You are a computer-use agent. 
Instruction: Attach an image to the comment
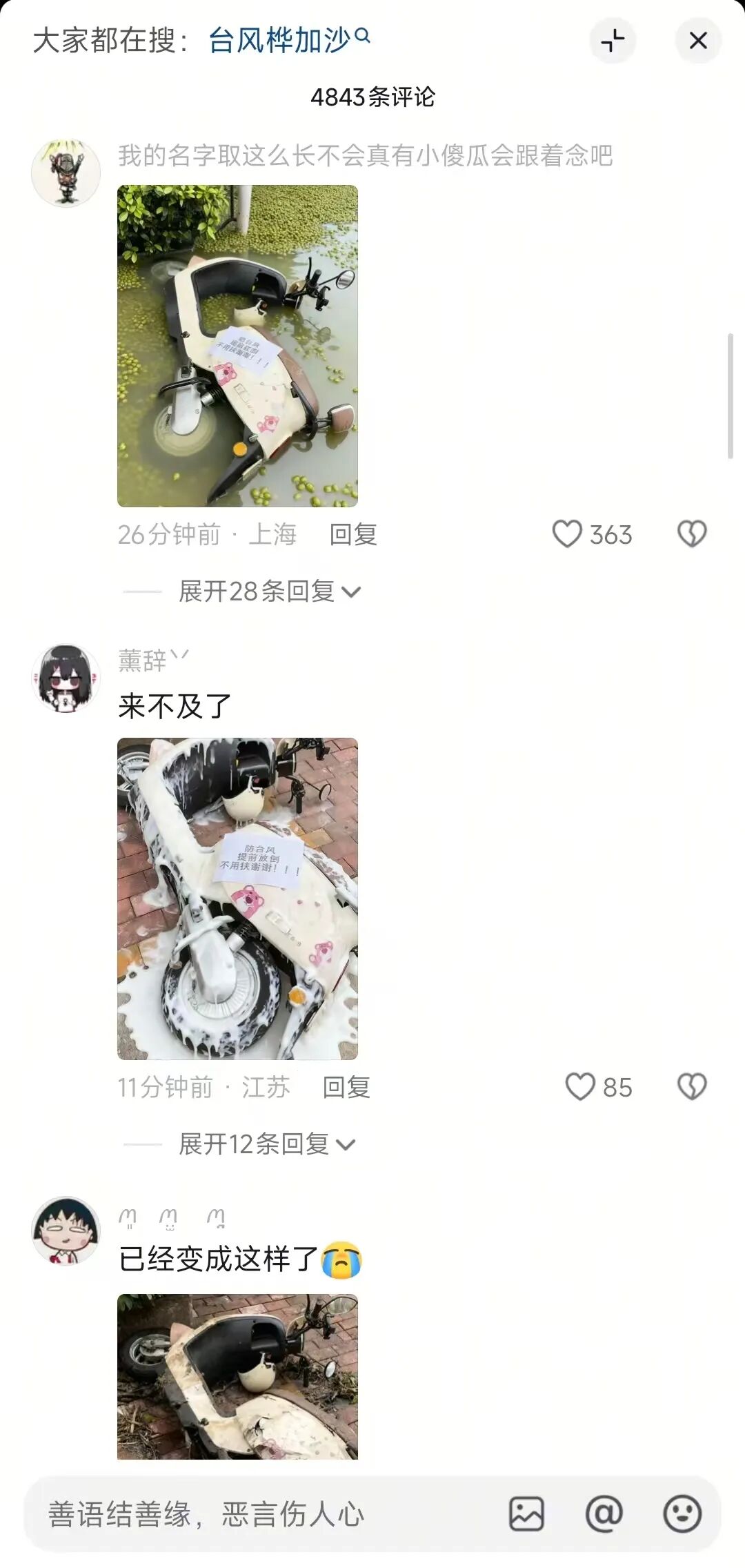click(526, 1514)
